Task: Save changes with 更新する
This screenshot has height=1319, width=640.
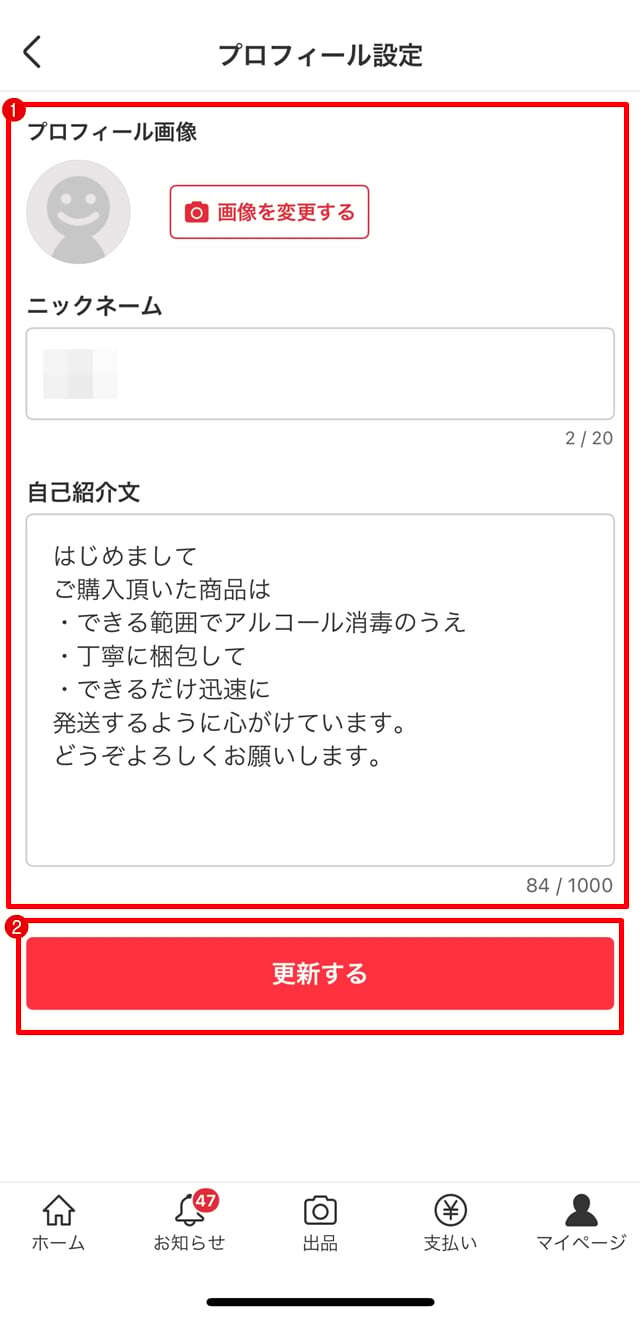Action: (x=320, y=973)
